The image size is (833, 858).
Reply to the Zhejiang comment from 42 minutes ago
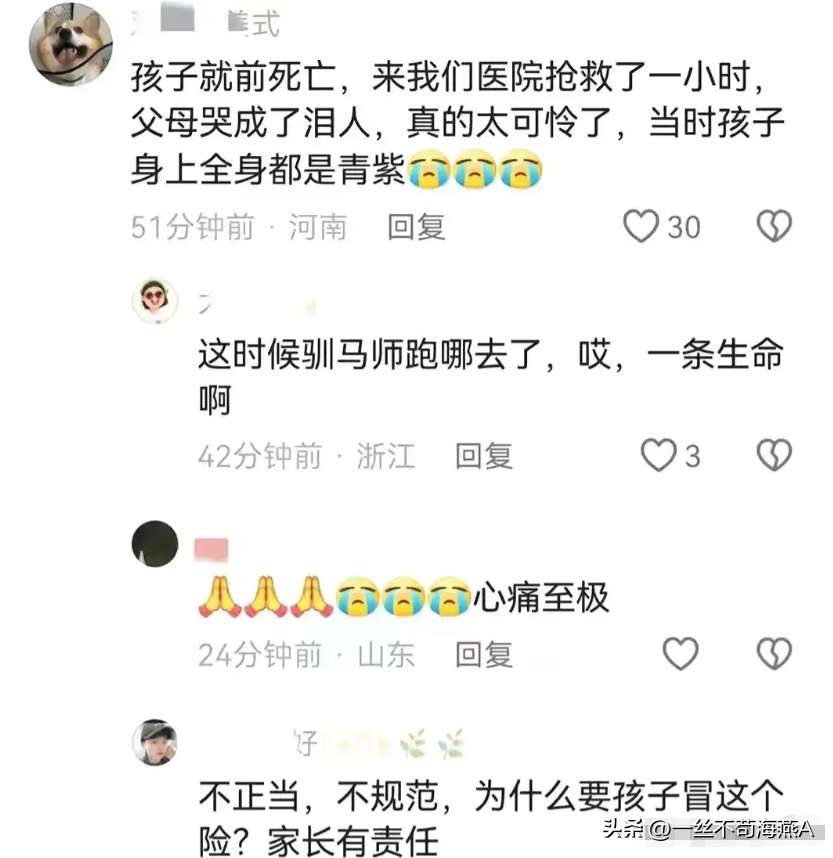tap(484, 456)
